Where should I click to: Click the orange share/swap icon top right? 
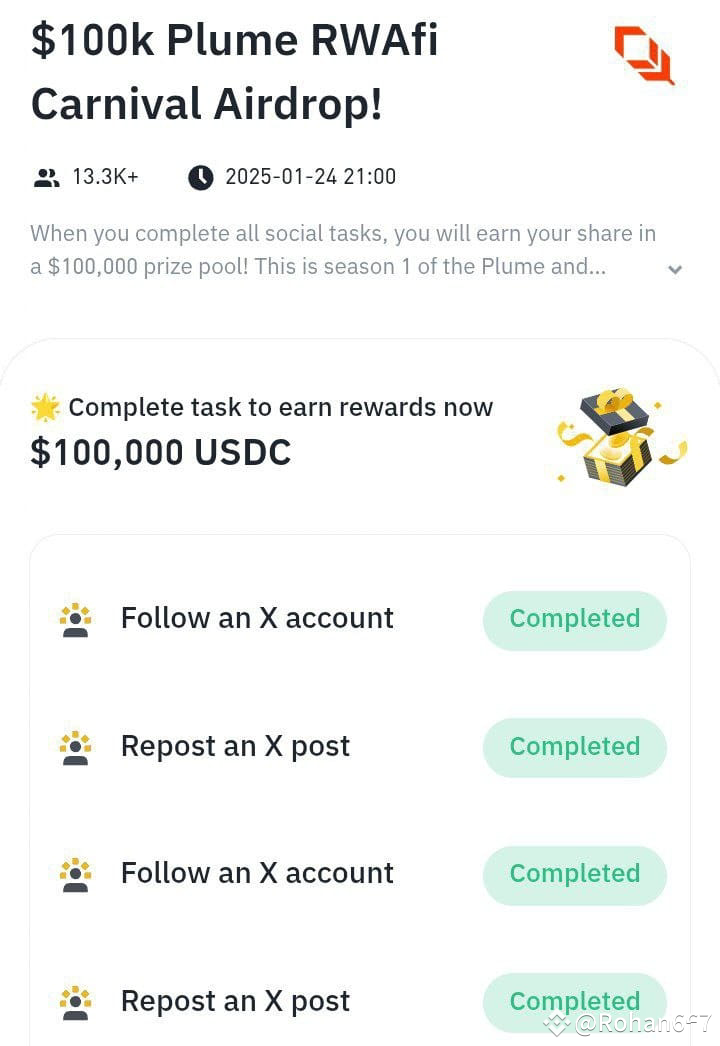(x=644, y=57)
